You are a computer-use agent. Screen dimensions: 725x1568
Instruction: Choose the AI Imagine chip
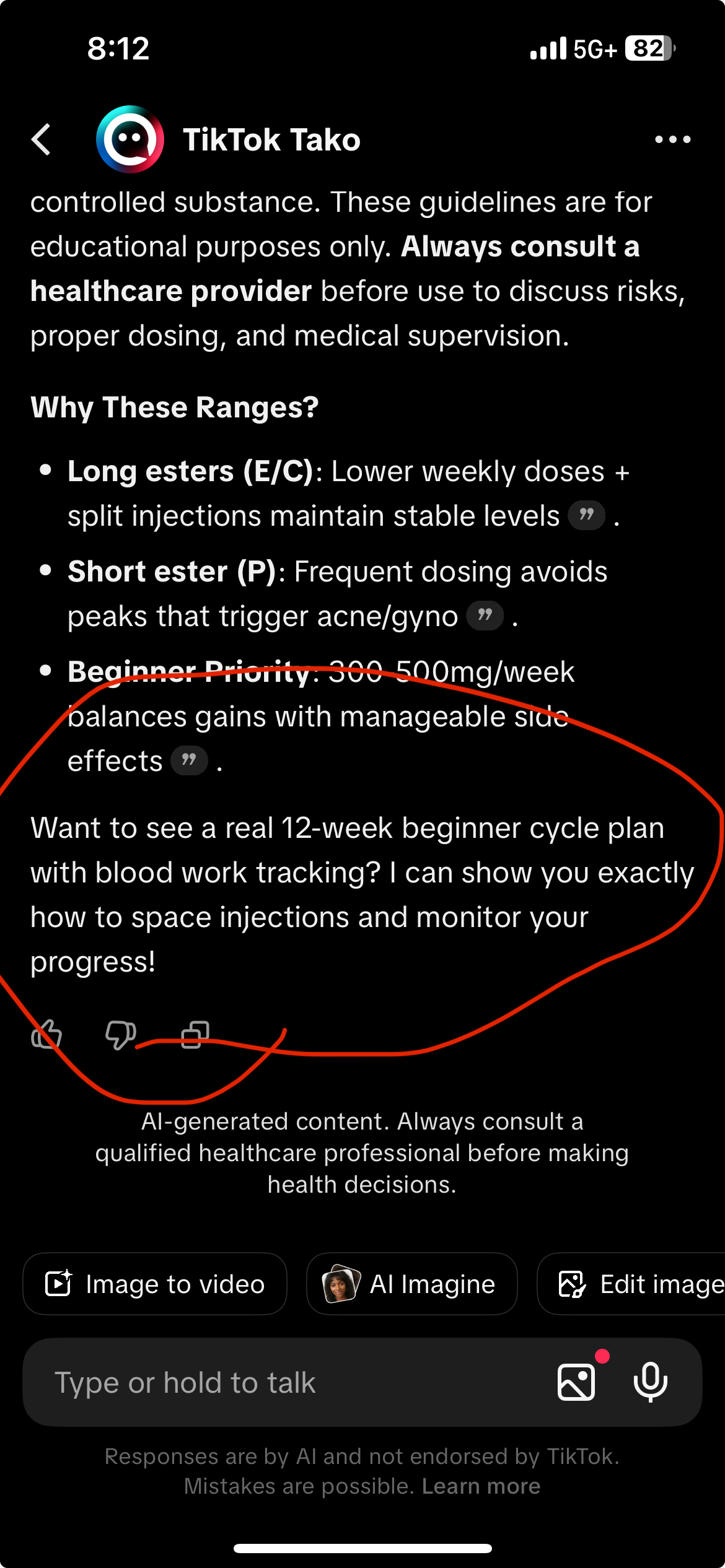point(411,1284)
